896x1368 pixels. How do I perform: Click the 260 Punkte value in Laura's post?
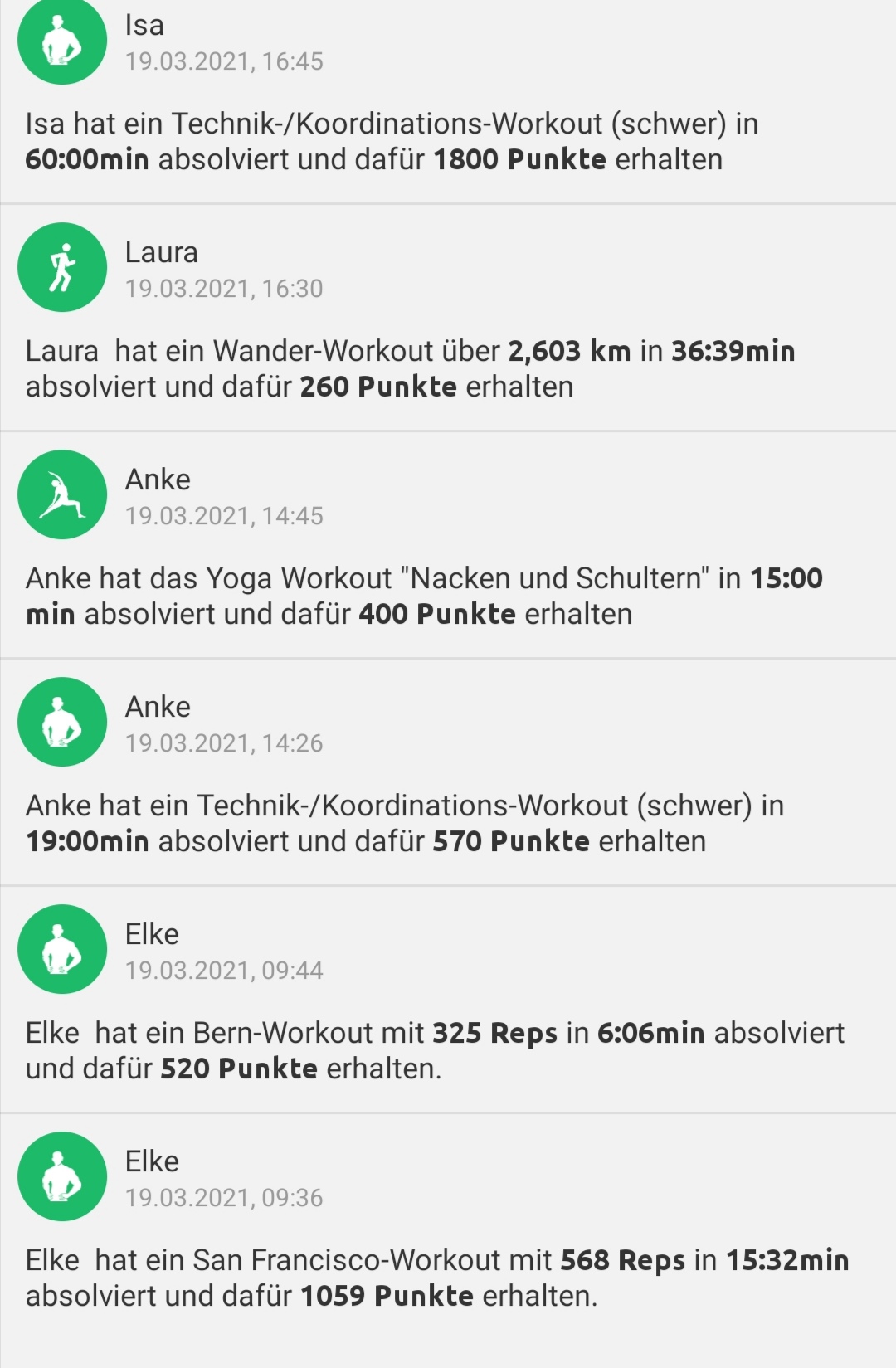pos(377,385)
